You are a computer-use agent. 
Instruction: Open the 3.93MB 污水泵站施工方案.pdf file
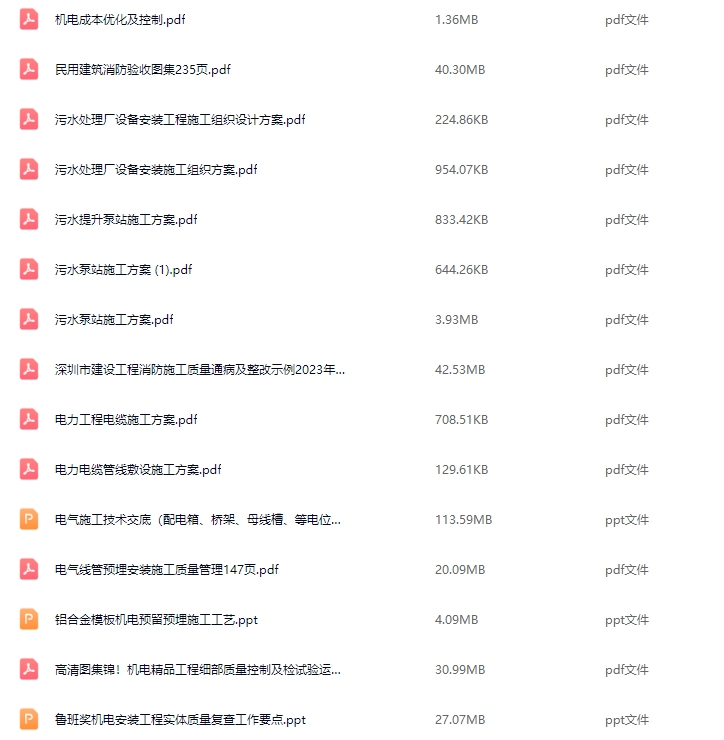pyautogui.click(x=114, y=320)
